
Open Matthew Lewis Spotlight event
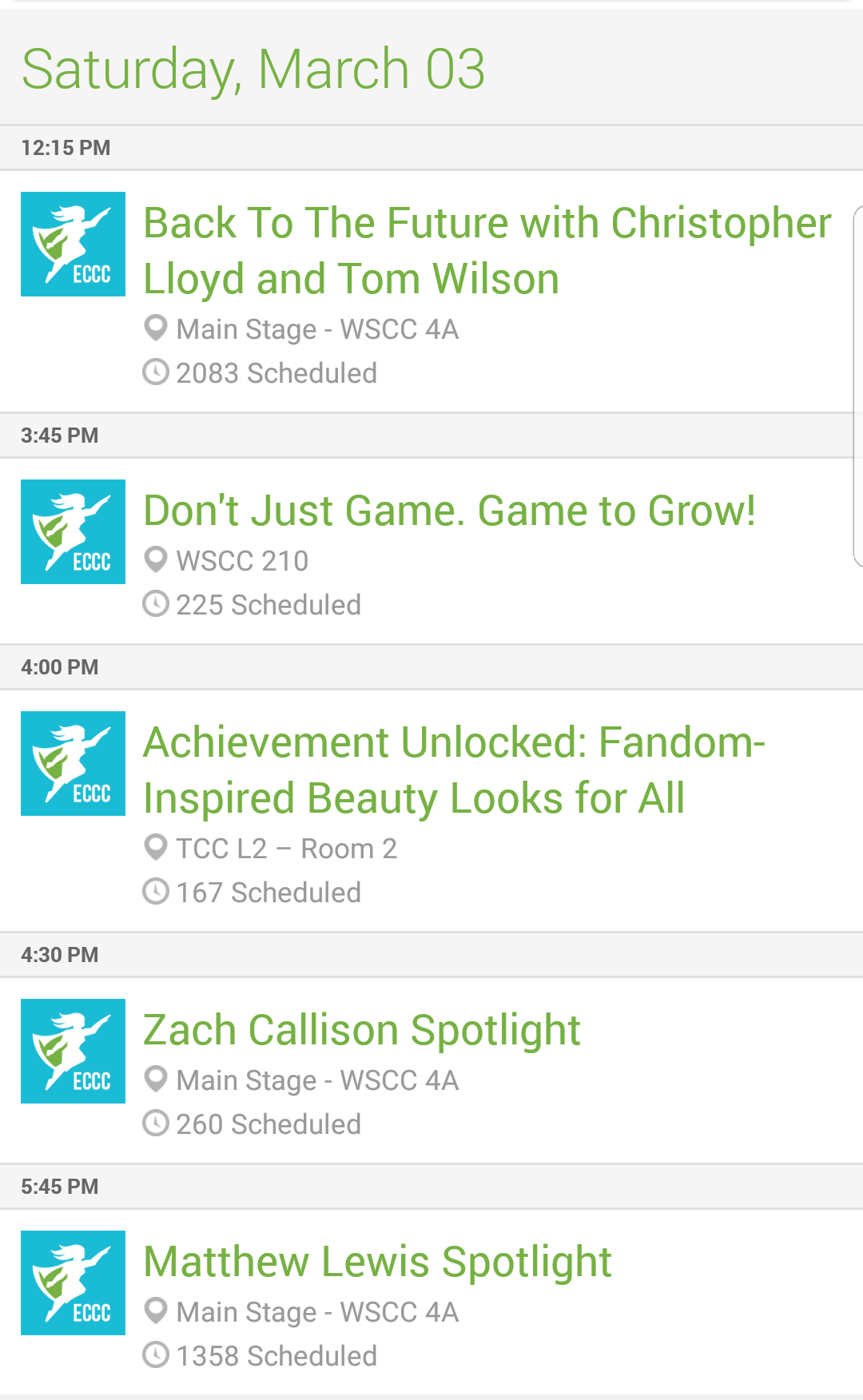377,1263
